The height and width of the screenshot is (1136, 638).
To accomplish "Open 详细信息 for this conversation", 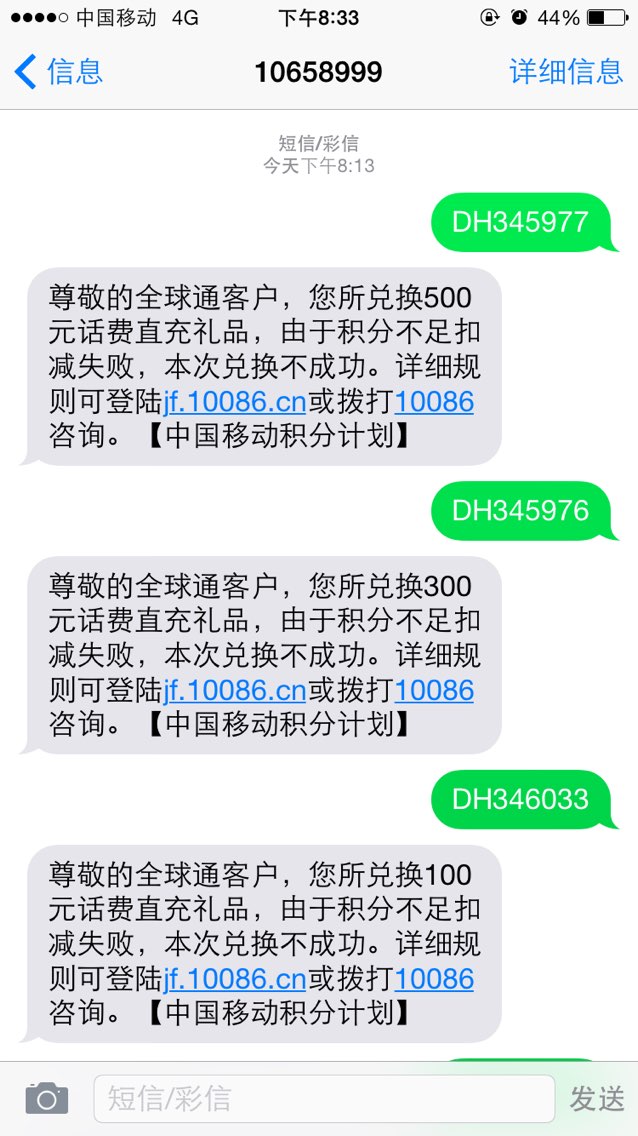I will click(x=566, y=72).
